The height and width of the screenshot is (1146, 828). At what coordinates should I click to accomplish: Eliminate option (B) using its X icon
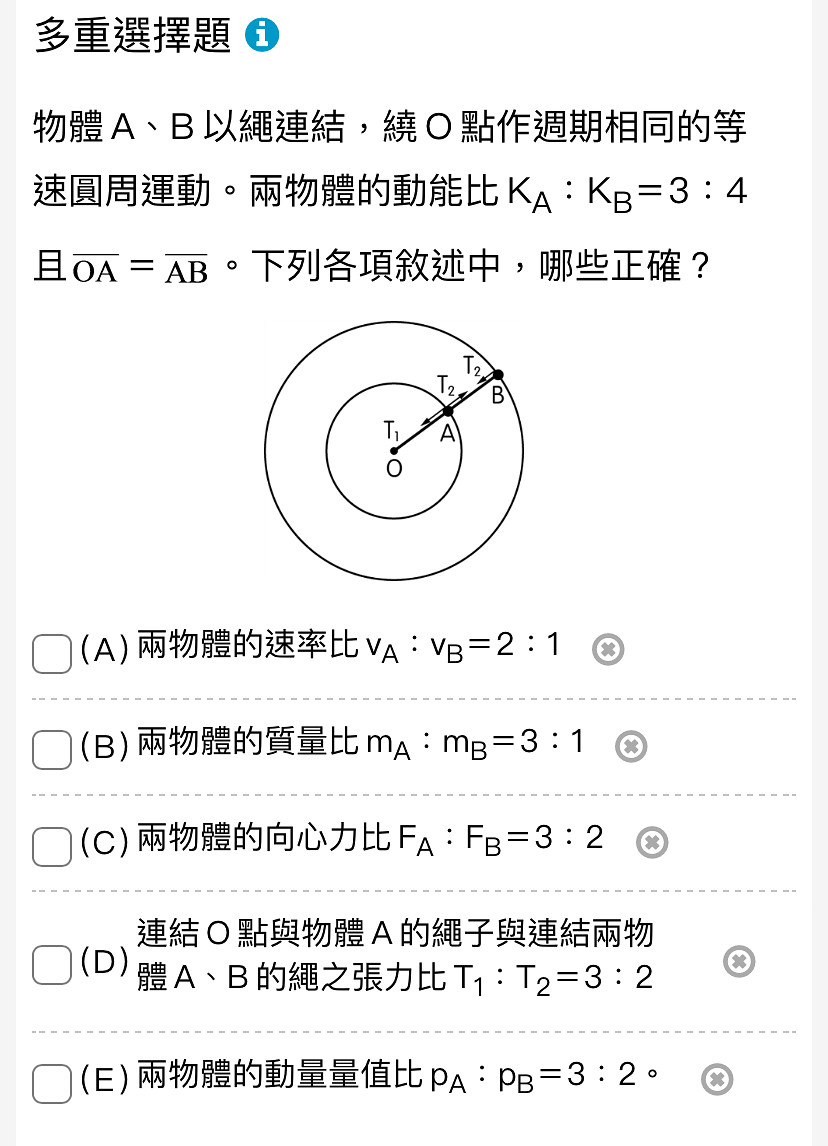pyautogui.click(x=631, y=746)
